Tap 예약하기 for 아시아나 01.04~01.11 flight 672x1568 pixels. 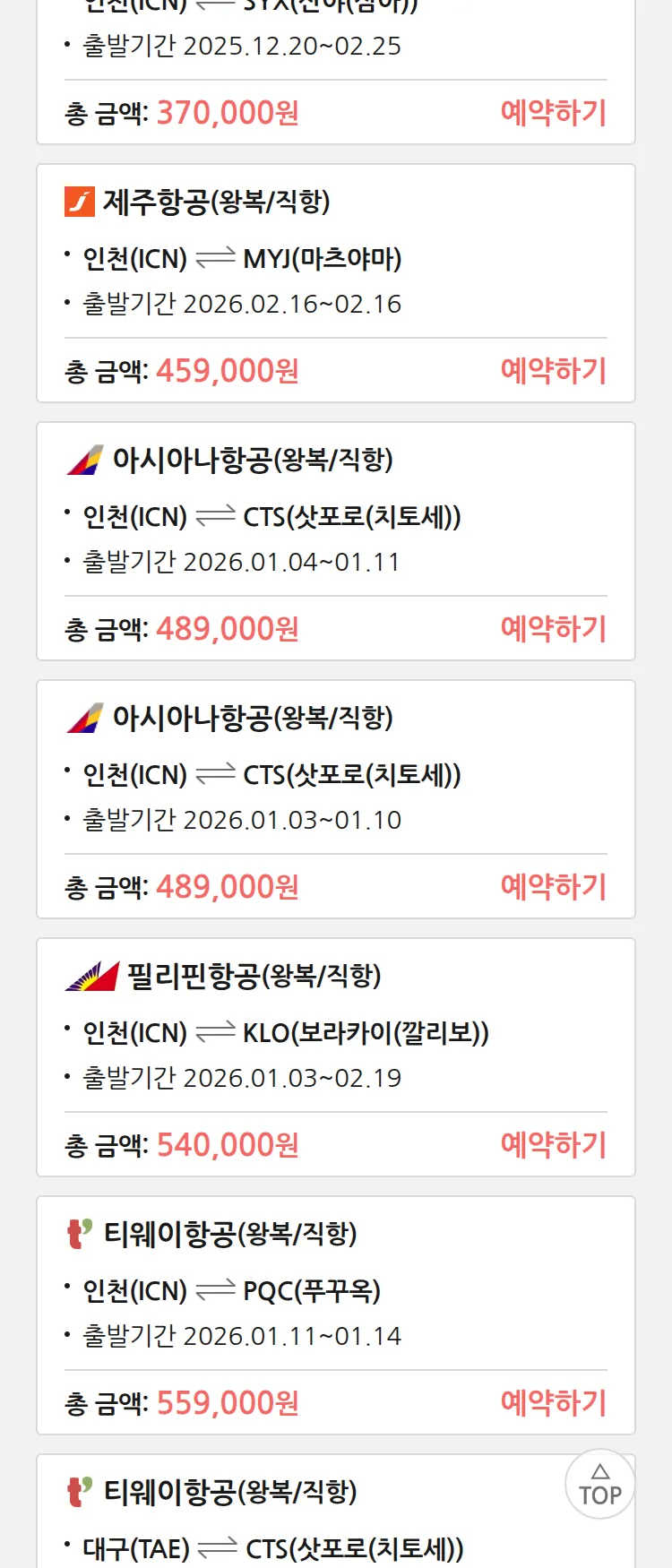tap(553, 629)
